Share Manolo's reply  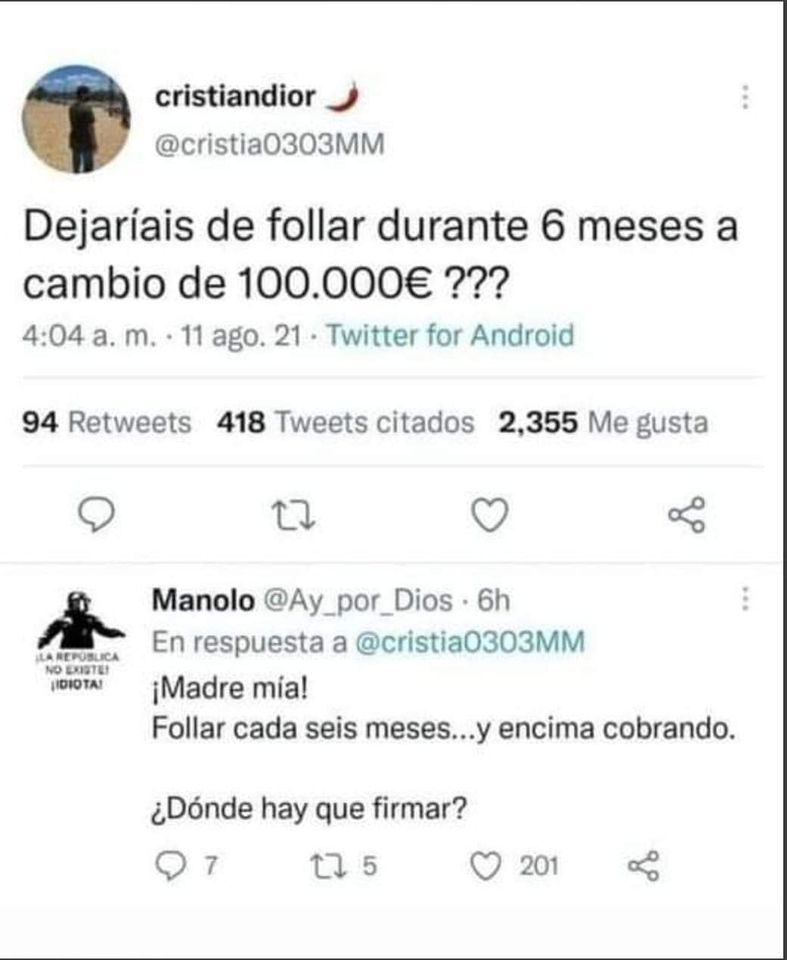[x=641, y=865]
